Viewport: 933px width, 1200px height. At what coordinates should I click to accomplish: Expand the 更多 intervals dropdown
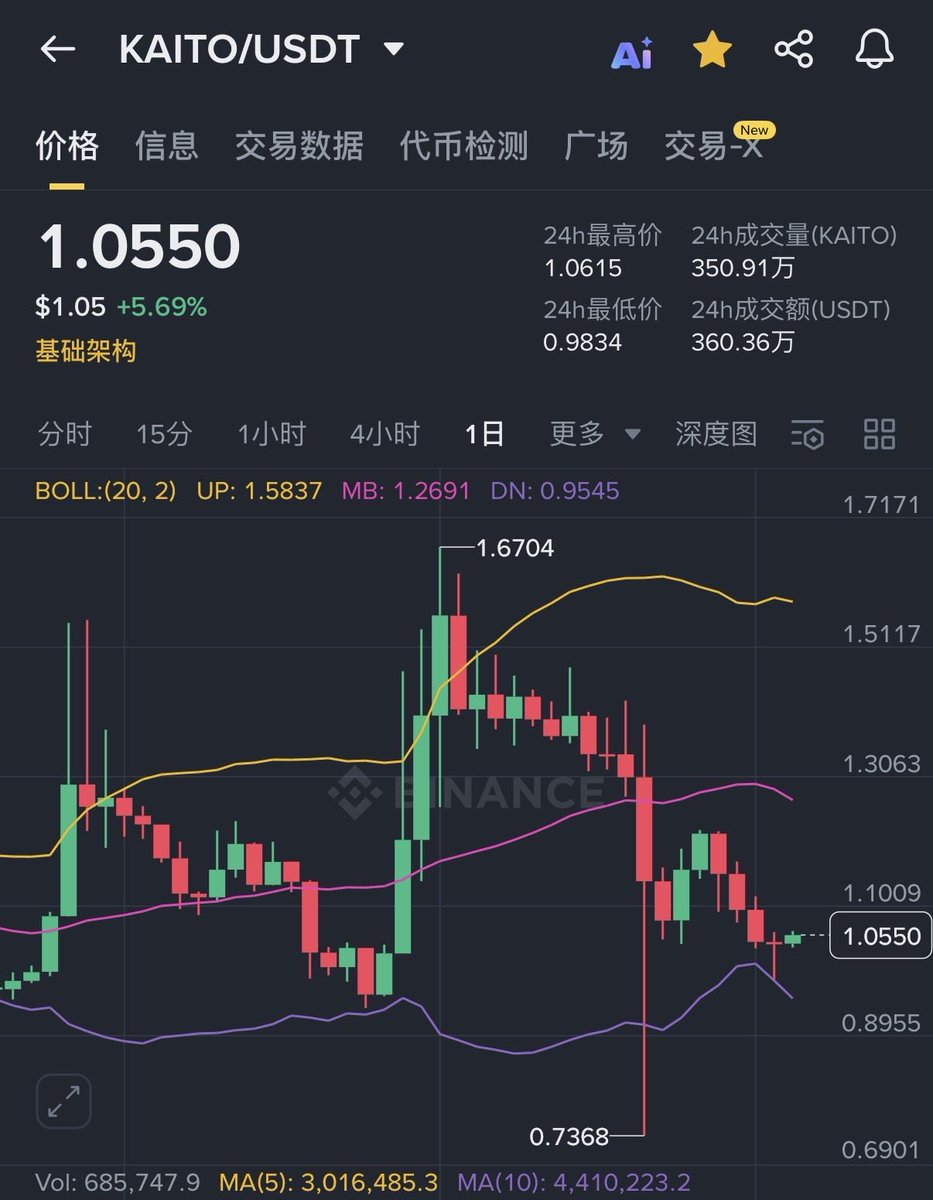click(x=595, y=434)
